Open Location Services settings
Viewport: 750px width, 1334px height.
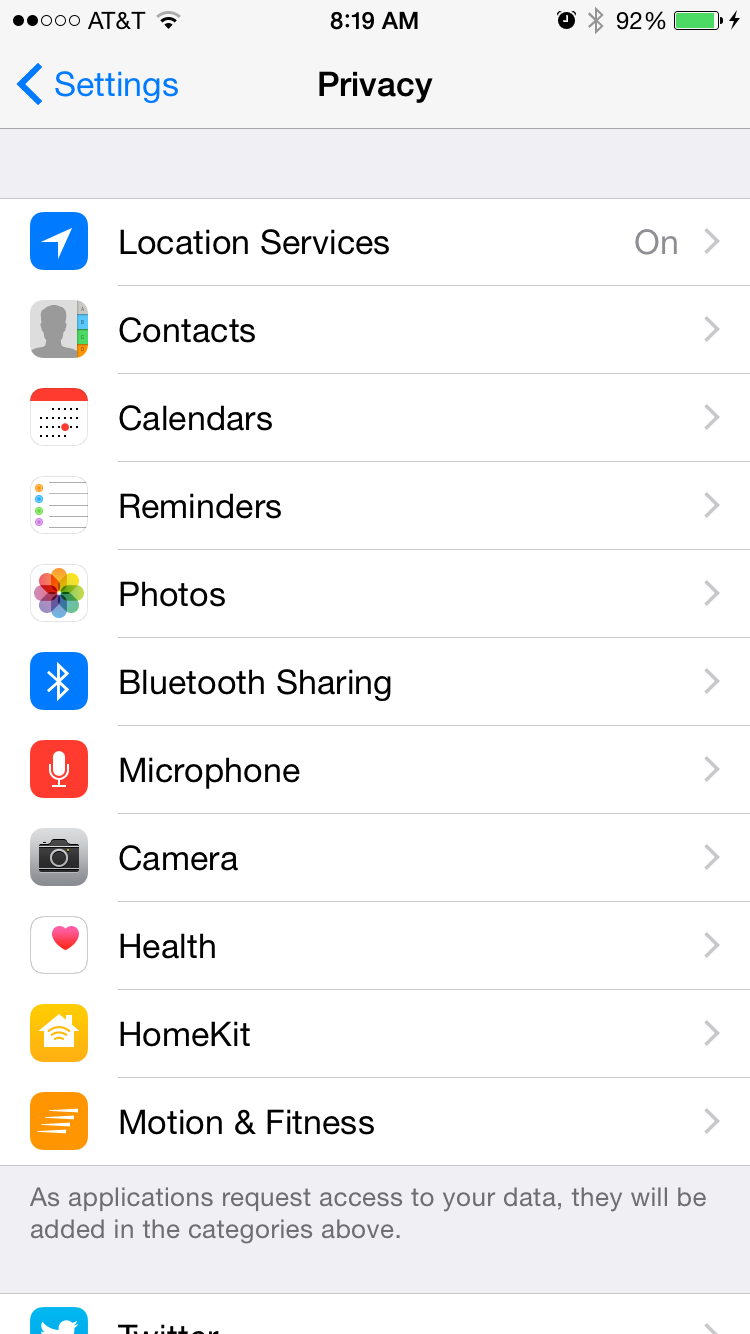375,242
